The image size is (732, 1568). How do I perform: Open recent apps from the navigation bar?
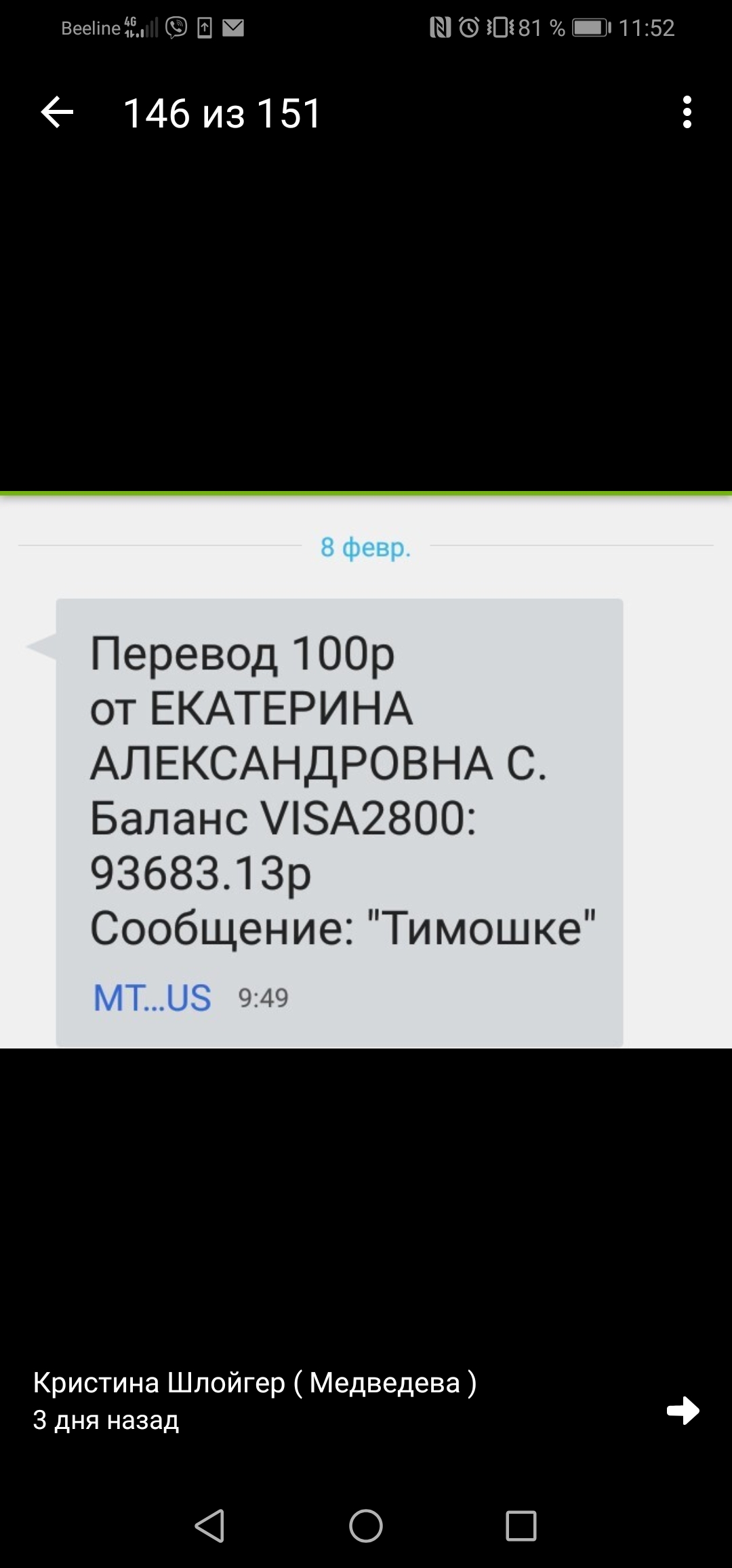(521, 1526)
